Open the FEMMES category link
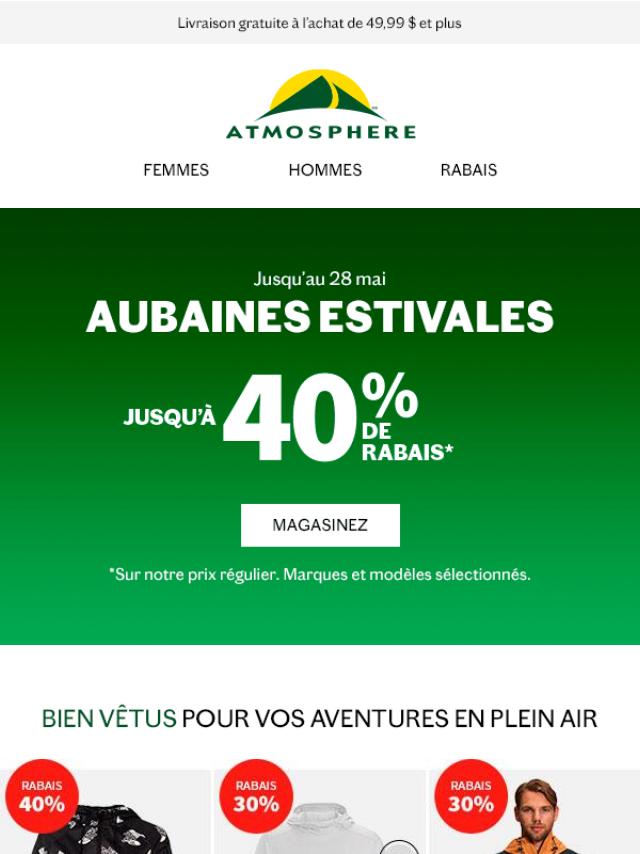Screen dimensions: 640x854 point(176,170)
